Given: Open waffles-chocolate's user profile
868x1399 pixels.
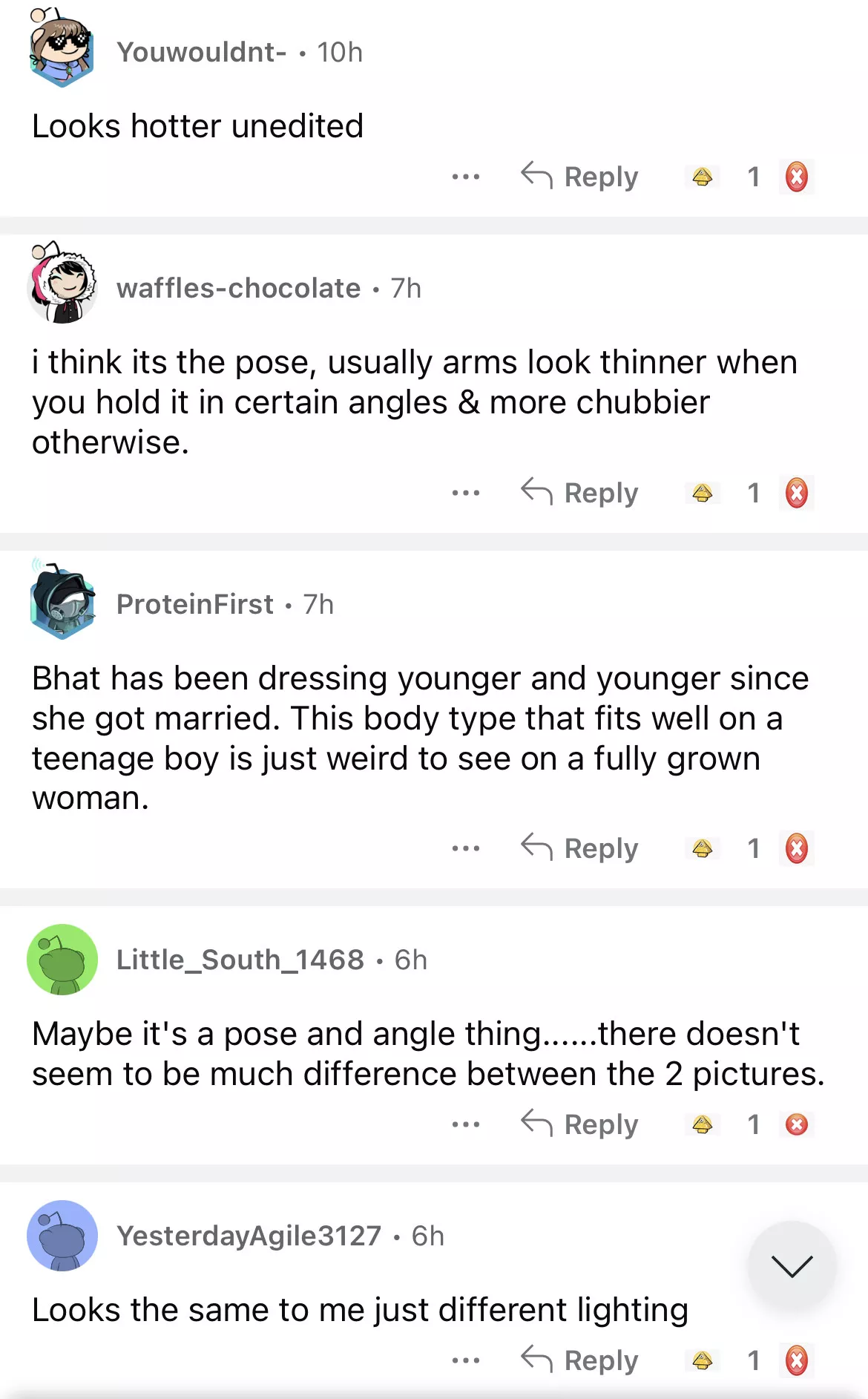Looking at the screenshot, I should 238,288.
